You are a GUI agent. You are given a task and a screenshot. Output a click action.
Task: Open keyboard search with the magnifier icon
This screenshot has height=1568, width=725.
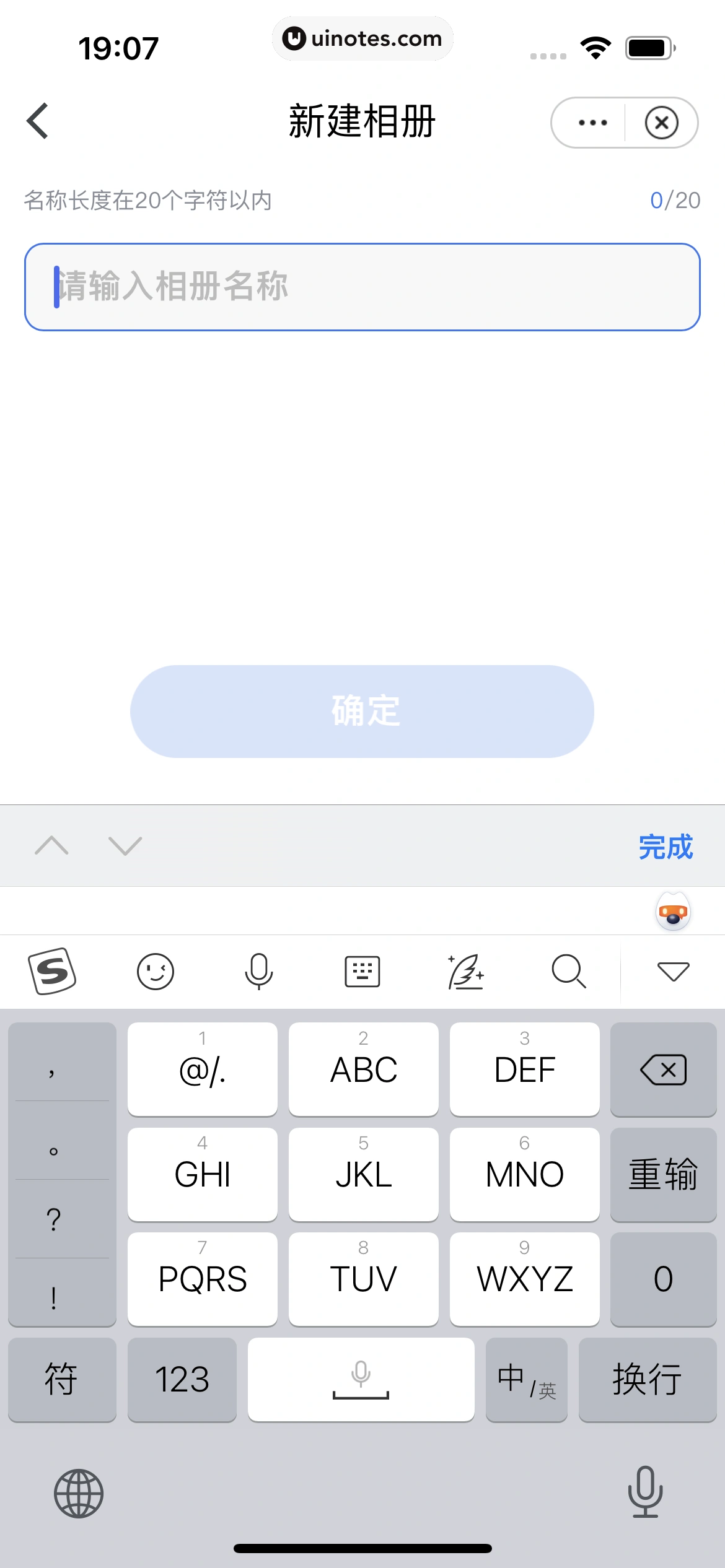(x=569, y=970)
